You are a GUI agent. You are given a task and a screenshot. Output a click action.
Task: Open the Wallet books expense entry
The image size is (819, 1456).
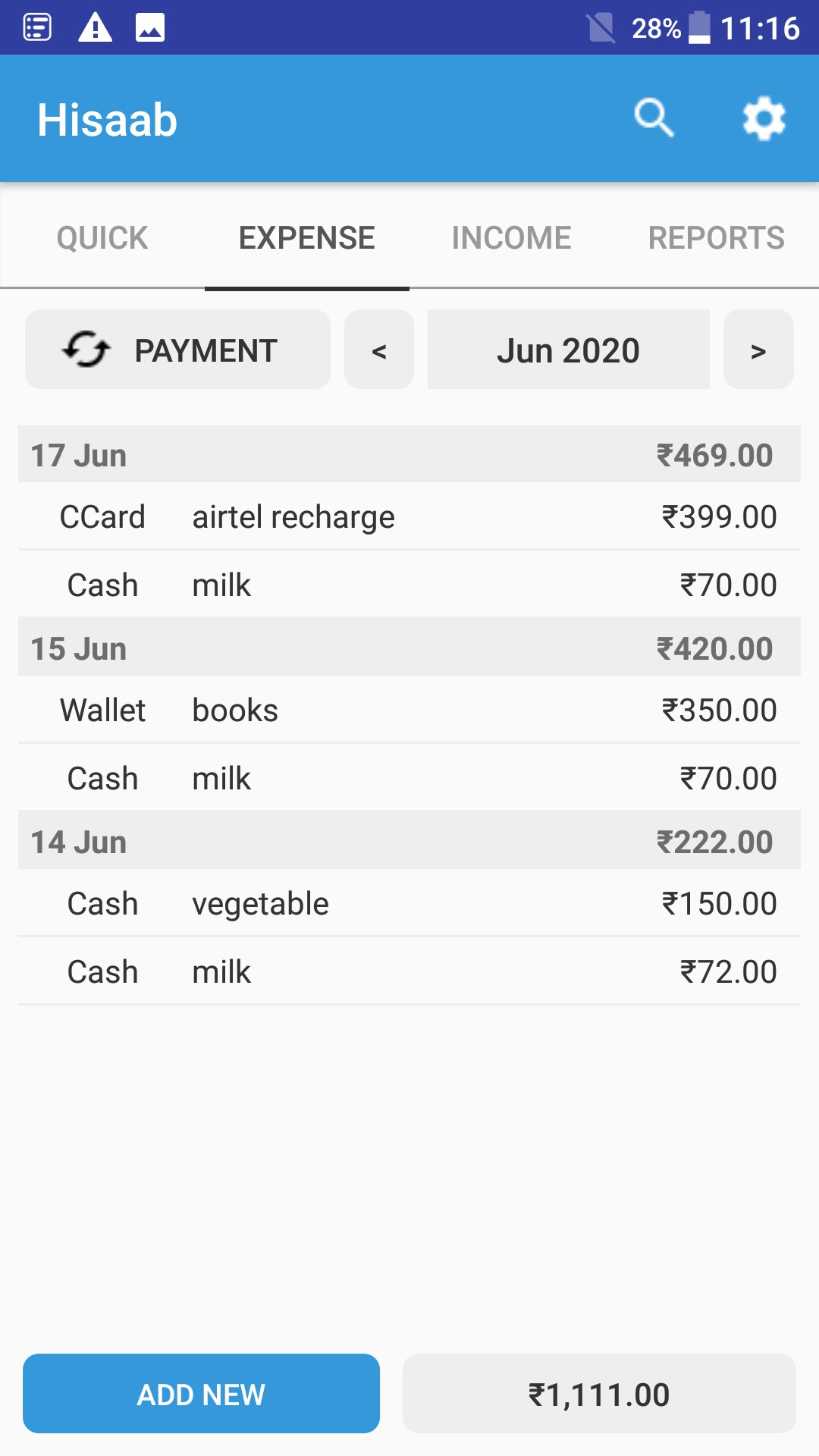[x=409, y=711]
